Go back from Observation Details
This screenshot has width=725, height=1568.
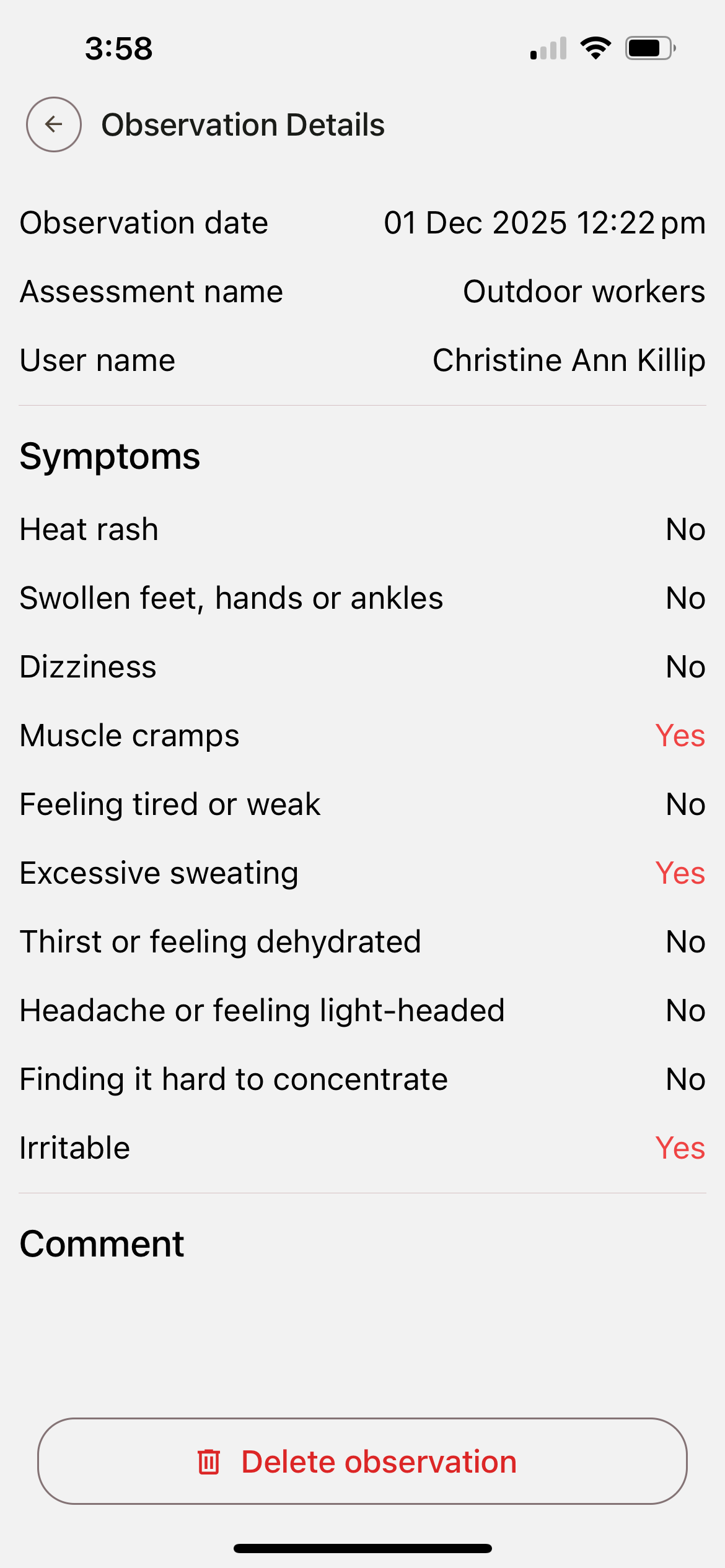[54, 124]
